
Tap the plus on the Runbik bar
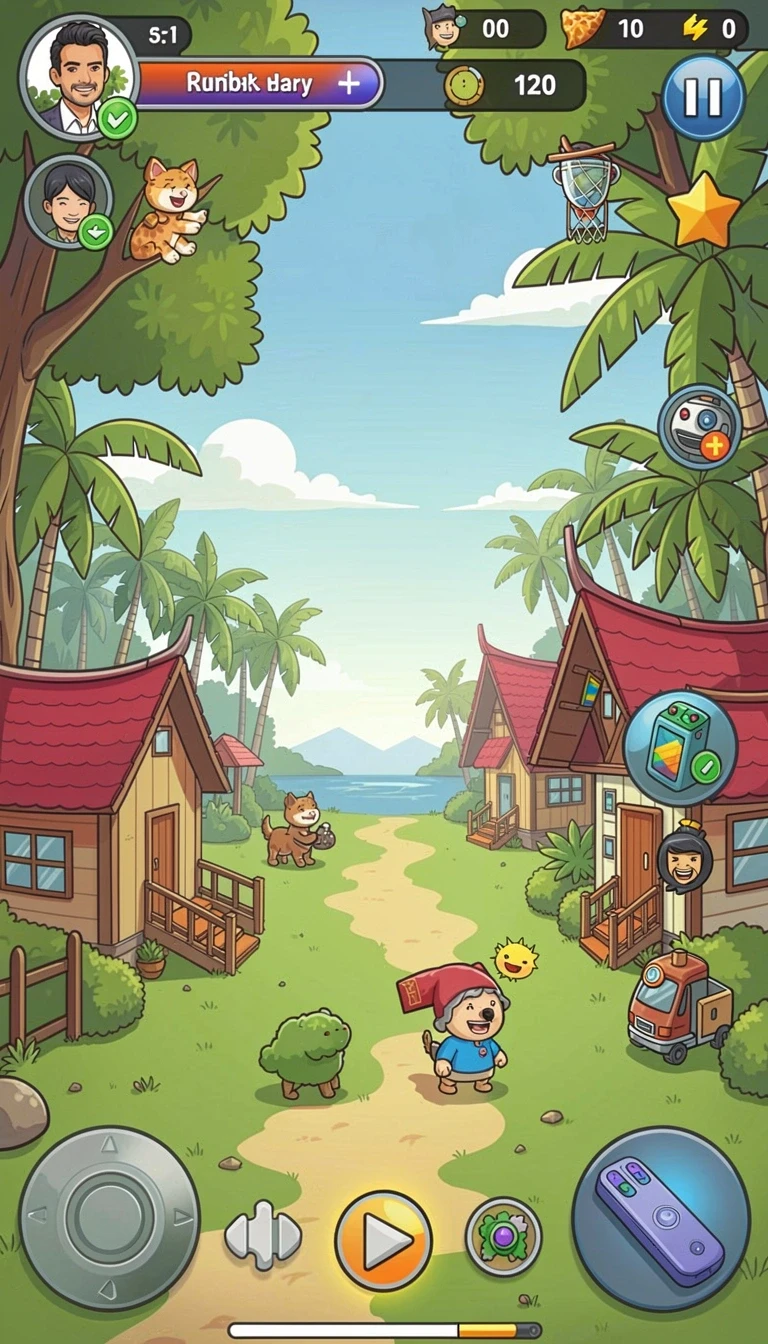click(349, 84)
